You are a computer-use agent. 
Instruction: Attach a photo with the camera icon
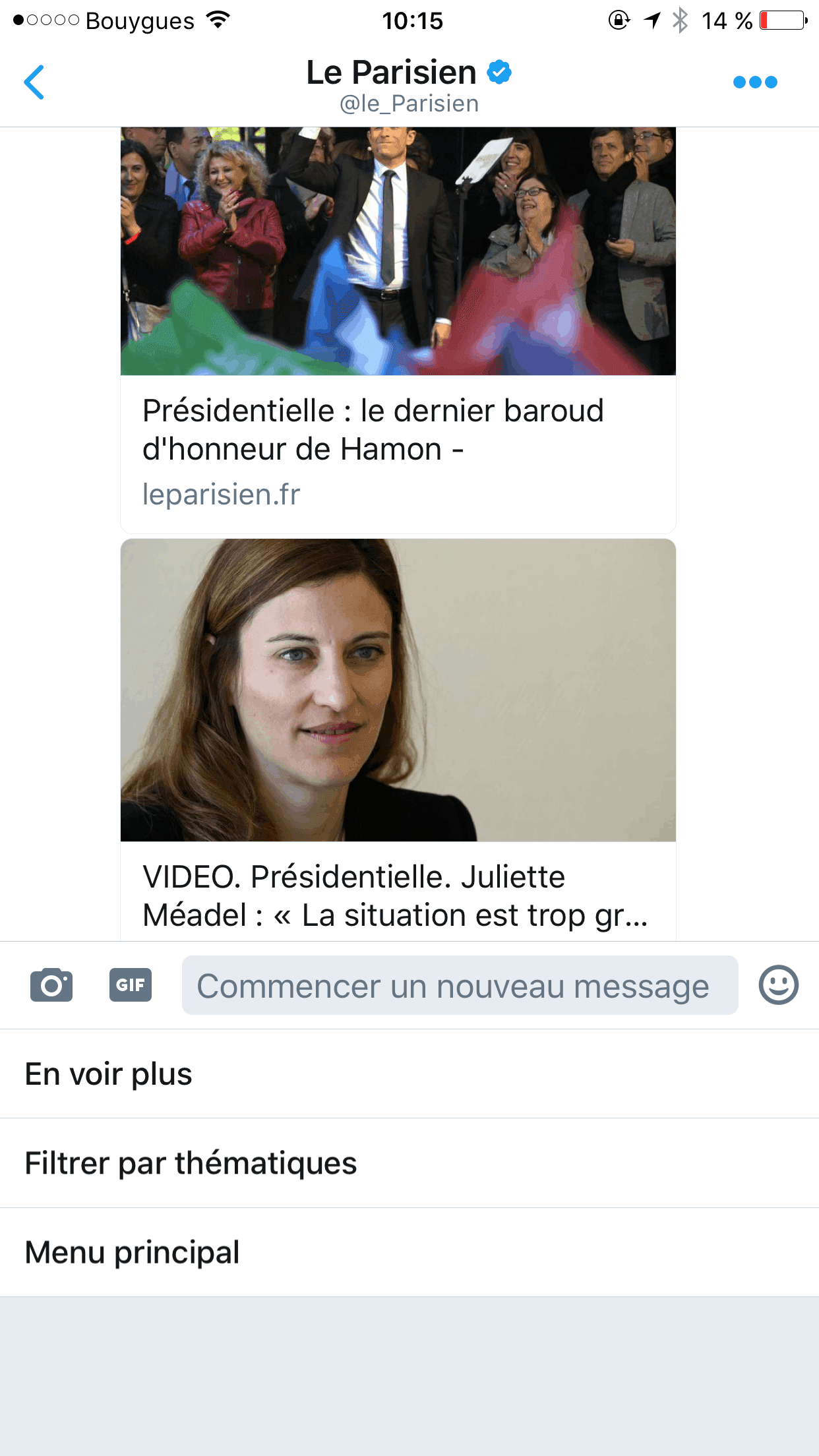click(x=51, y=985)
